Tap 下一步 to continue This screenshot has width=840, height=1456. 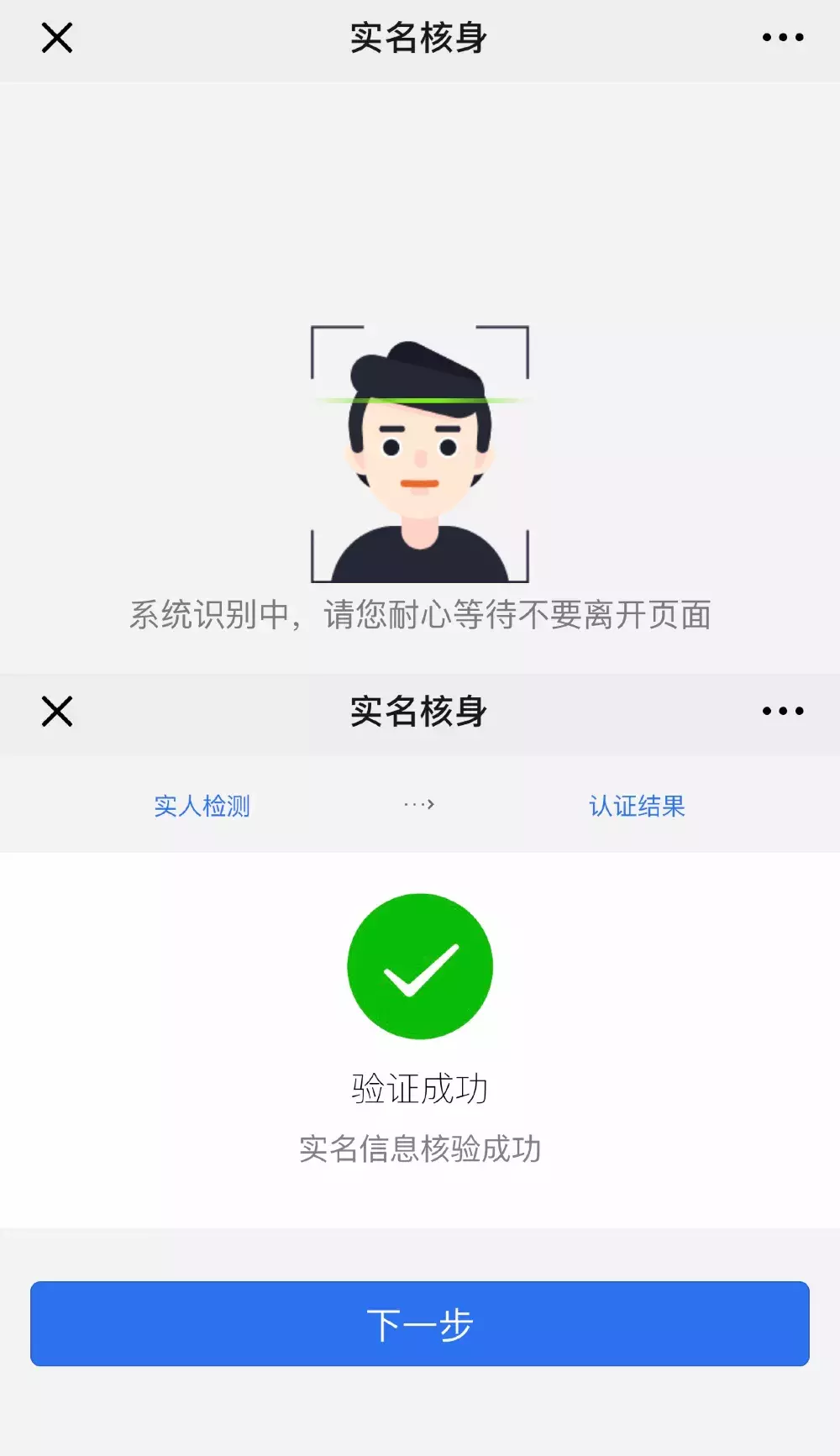point(419,1323)
